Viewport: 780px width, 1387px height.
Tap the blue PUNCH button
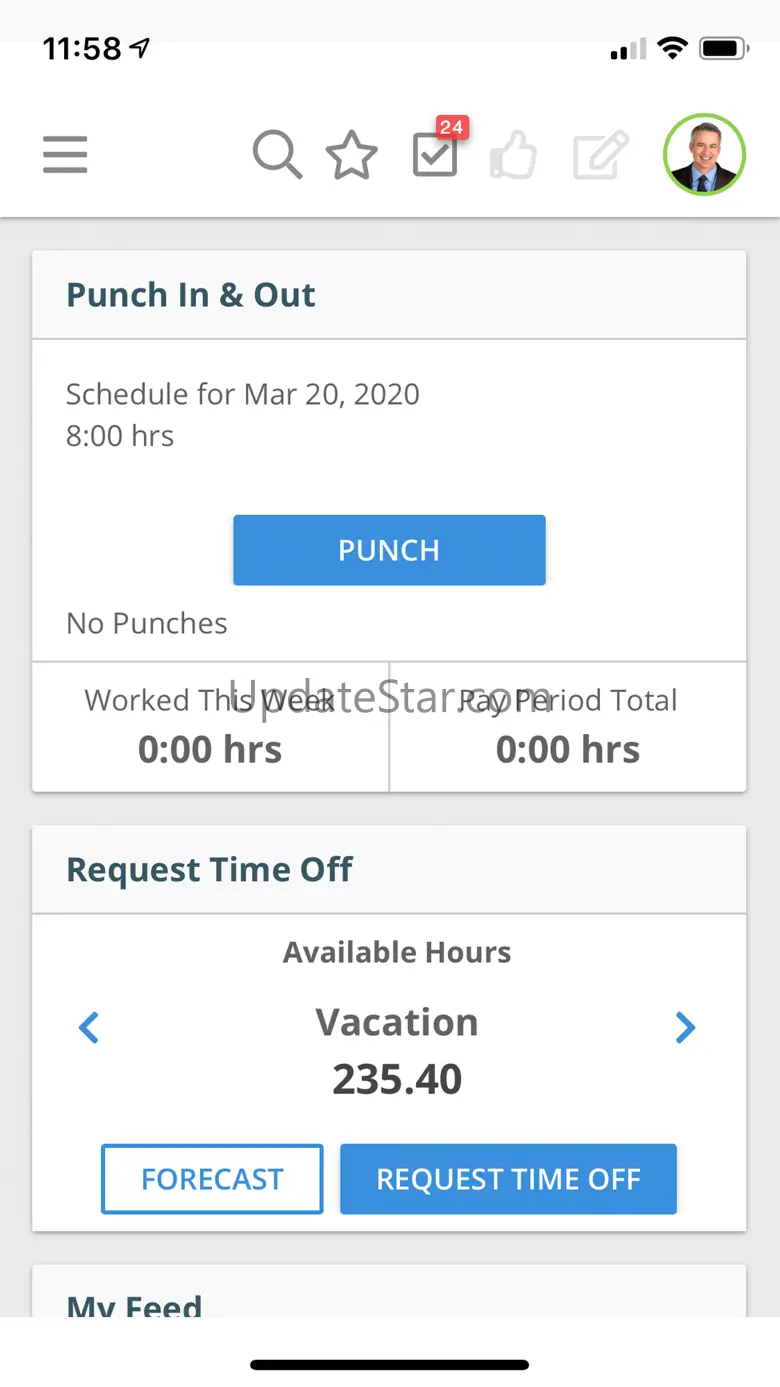click(389, 550)
